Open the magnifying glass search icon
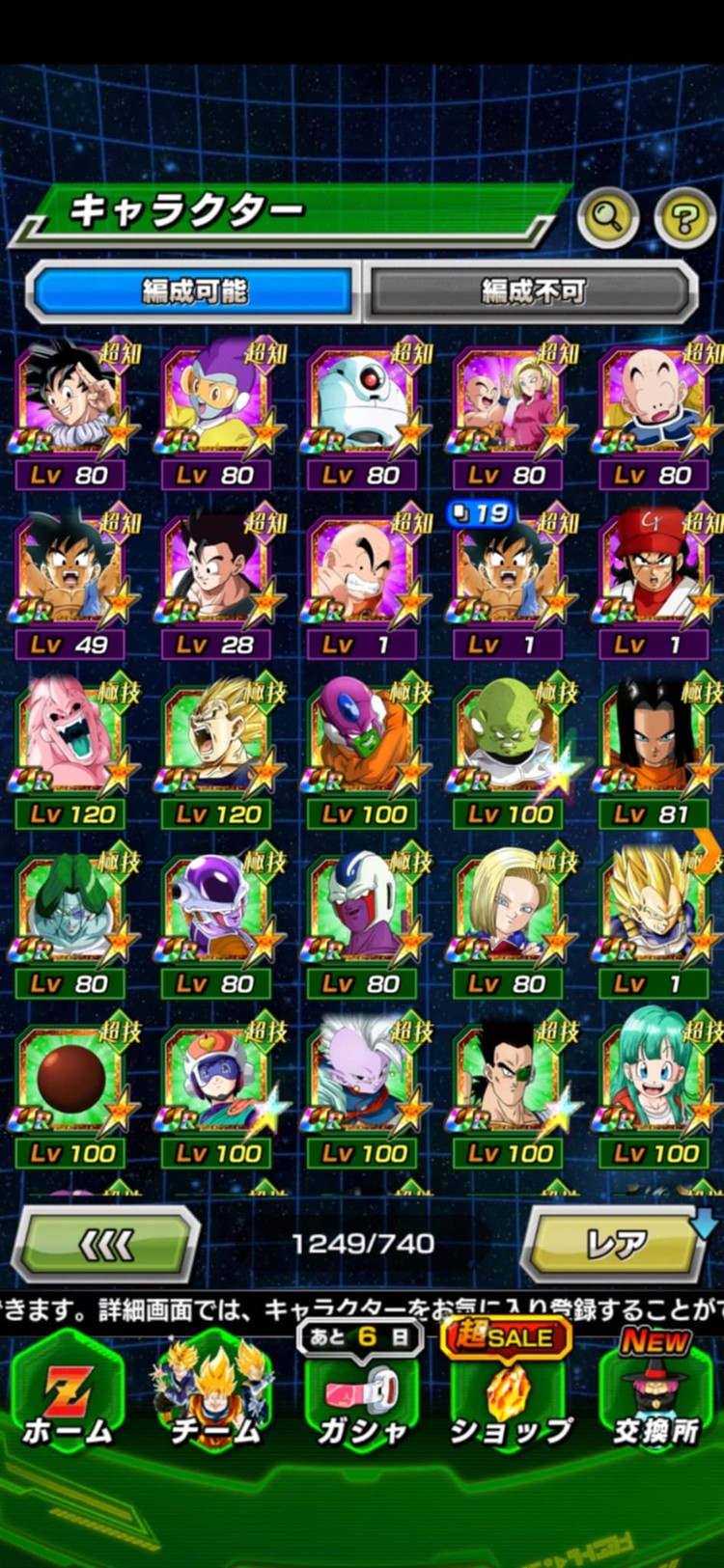724x1568 pixels. (x=607, y=217)
